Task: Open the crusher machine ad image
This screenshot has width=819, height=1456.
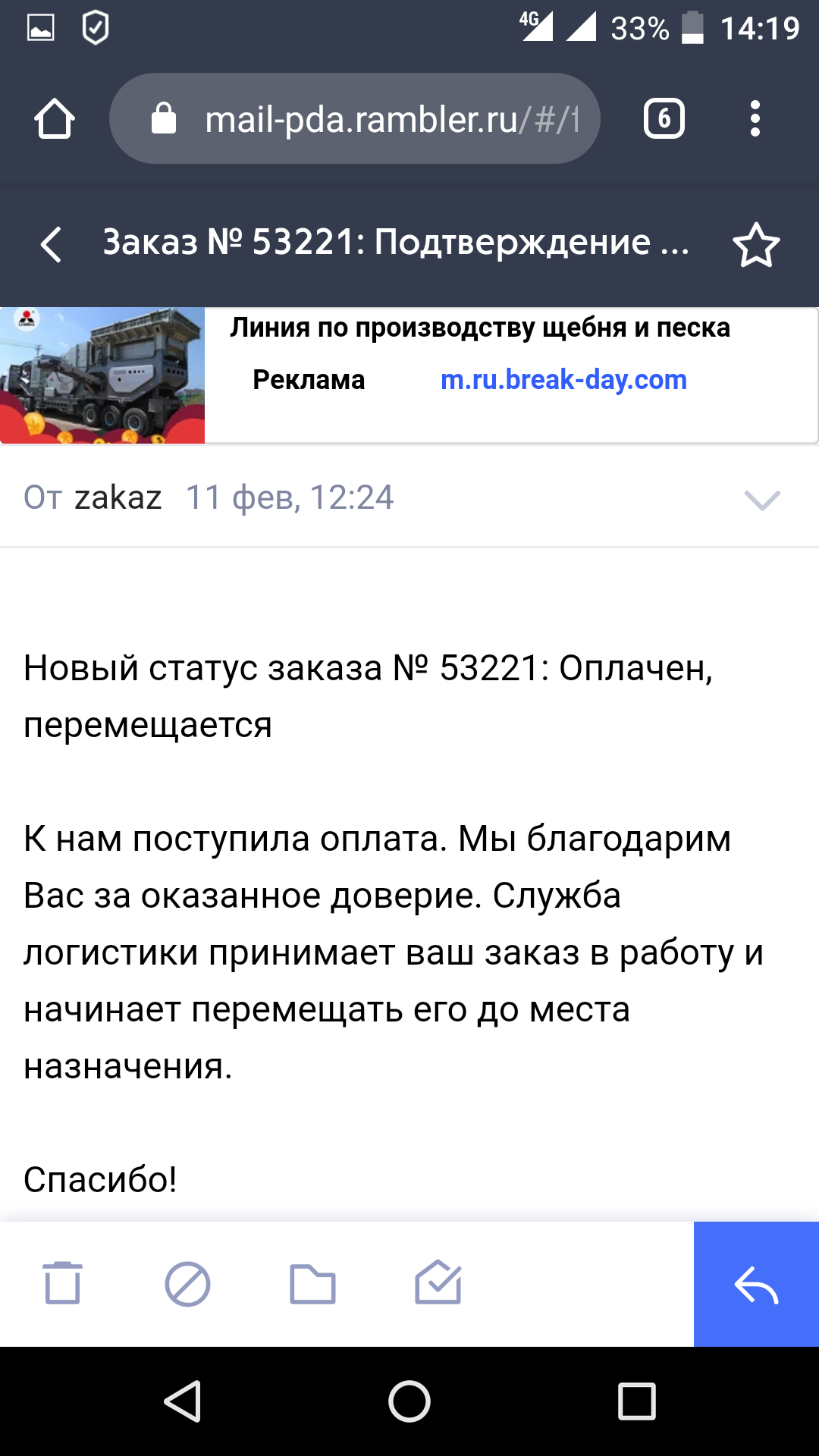Action: tap(102, 375)
